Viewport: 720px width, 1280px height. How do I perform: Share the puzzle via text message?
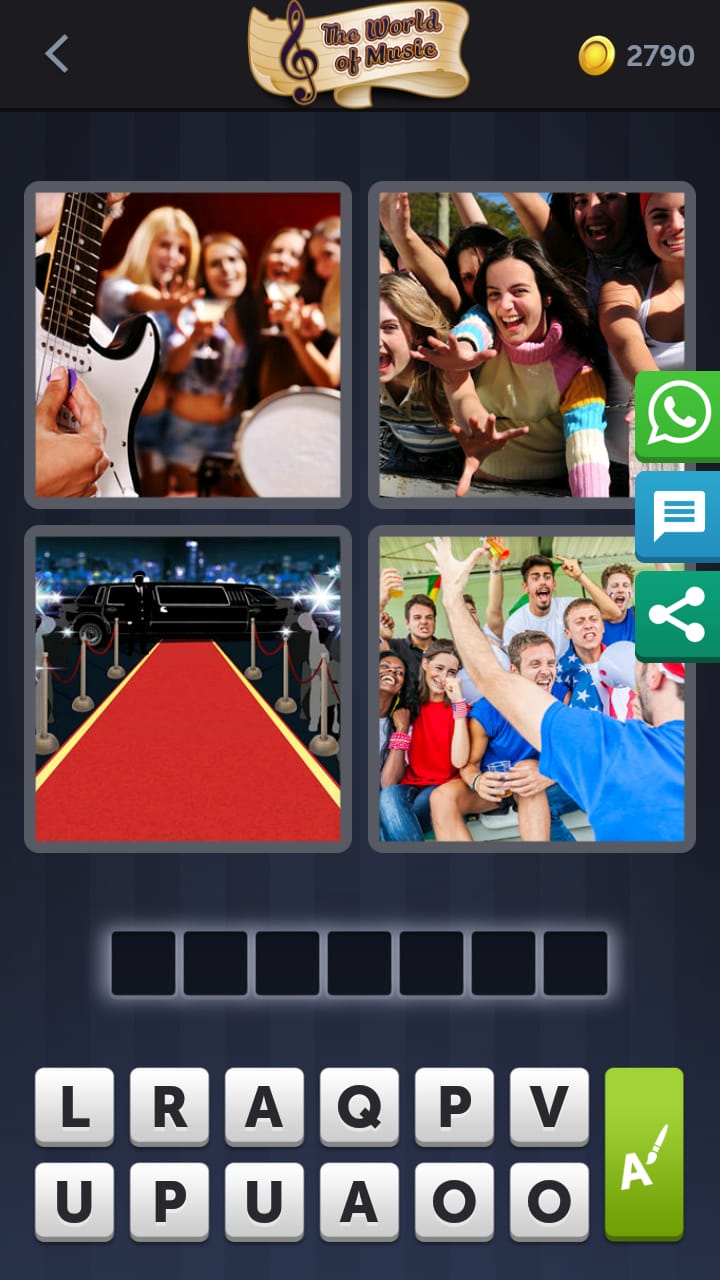(678, 516)
